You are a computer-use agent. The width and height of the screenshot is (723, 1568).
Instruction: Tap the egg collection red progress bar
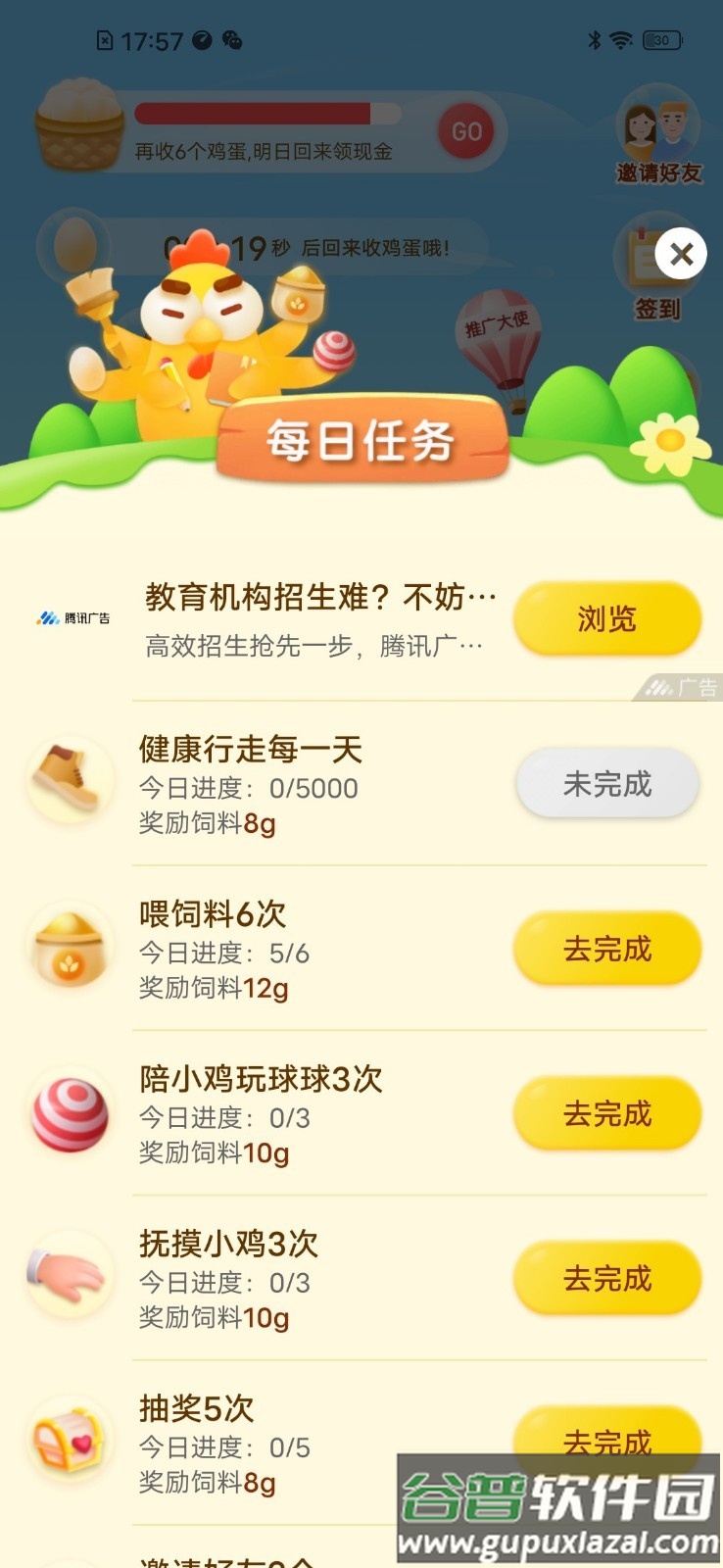(265, 113)
